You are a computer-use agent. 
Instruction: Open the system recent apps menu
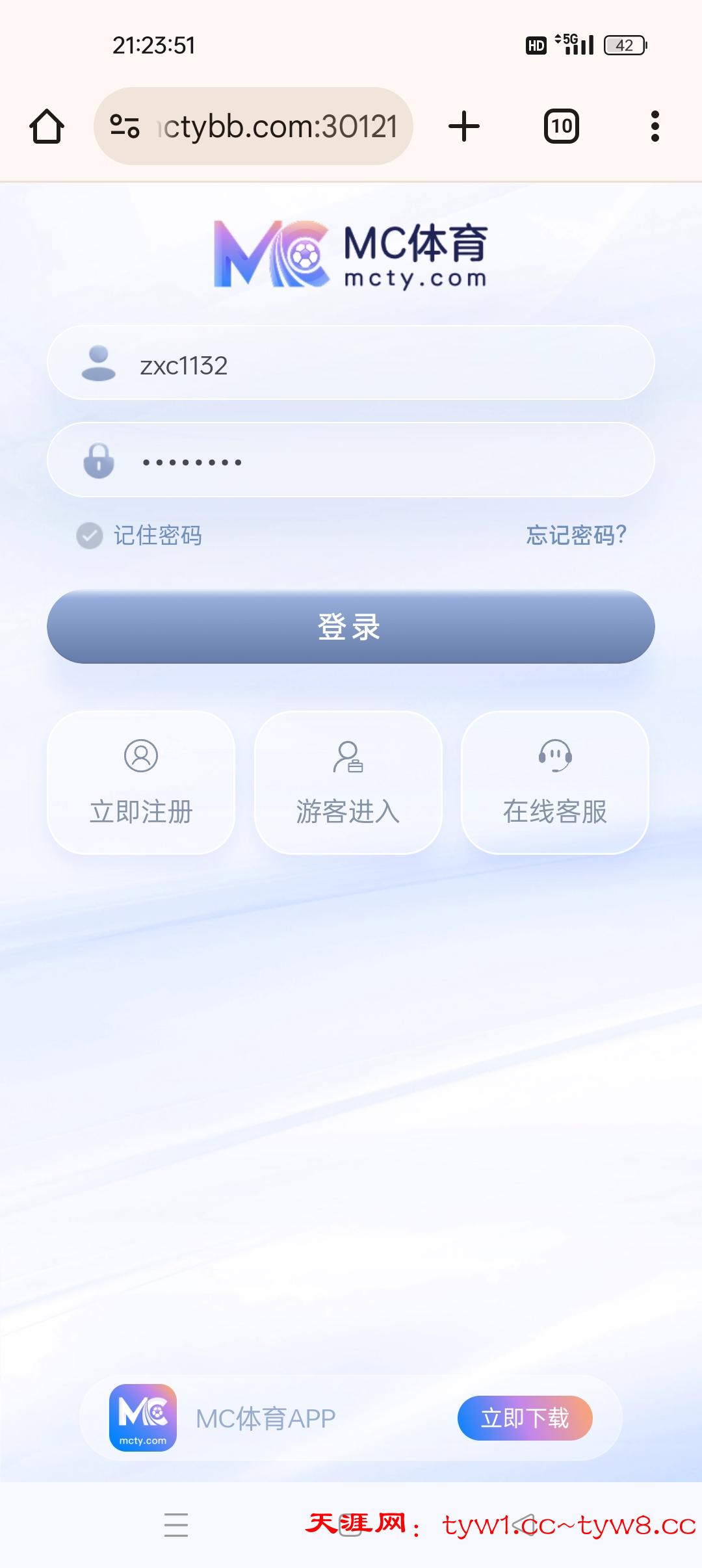click(x=176, y=1525)
